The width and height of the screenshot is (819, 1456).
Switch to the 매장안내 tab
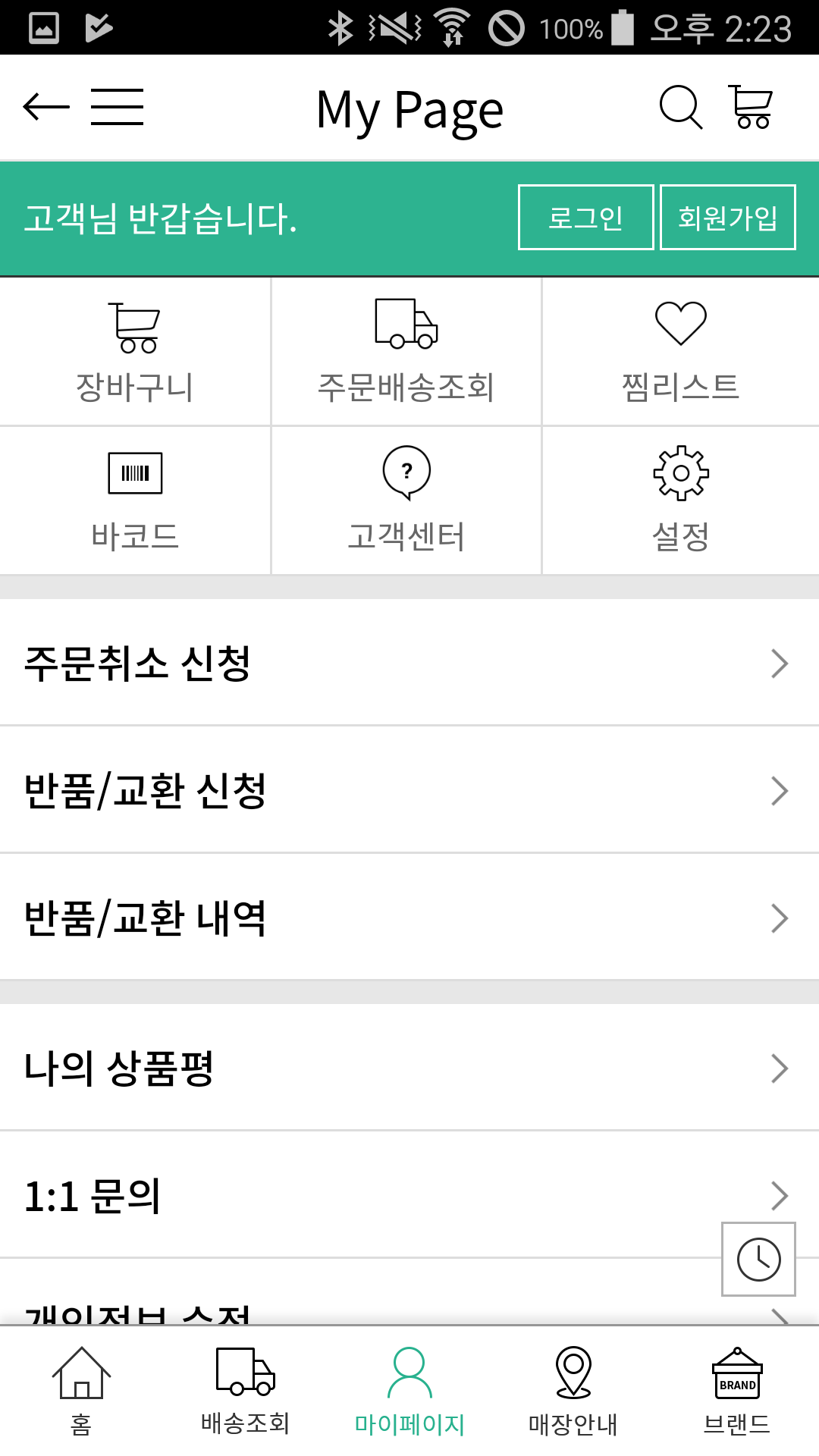pos(573,1392)
